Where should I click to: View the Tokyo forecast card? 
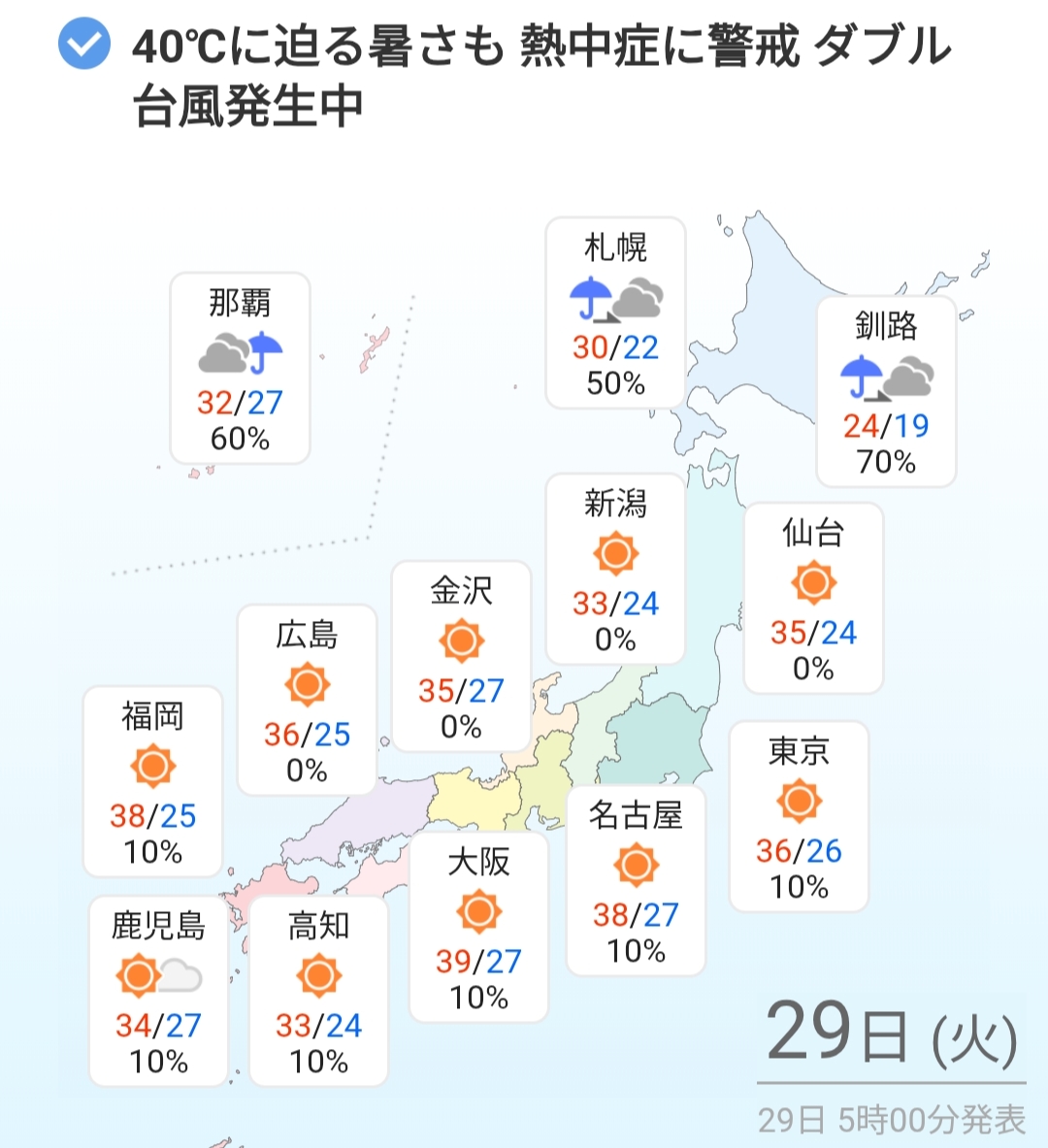click(x=799, y=816)
